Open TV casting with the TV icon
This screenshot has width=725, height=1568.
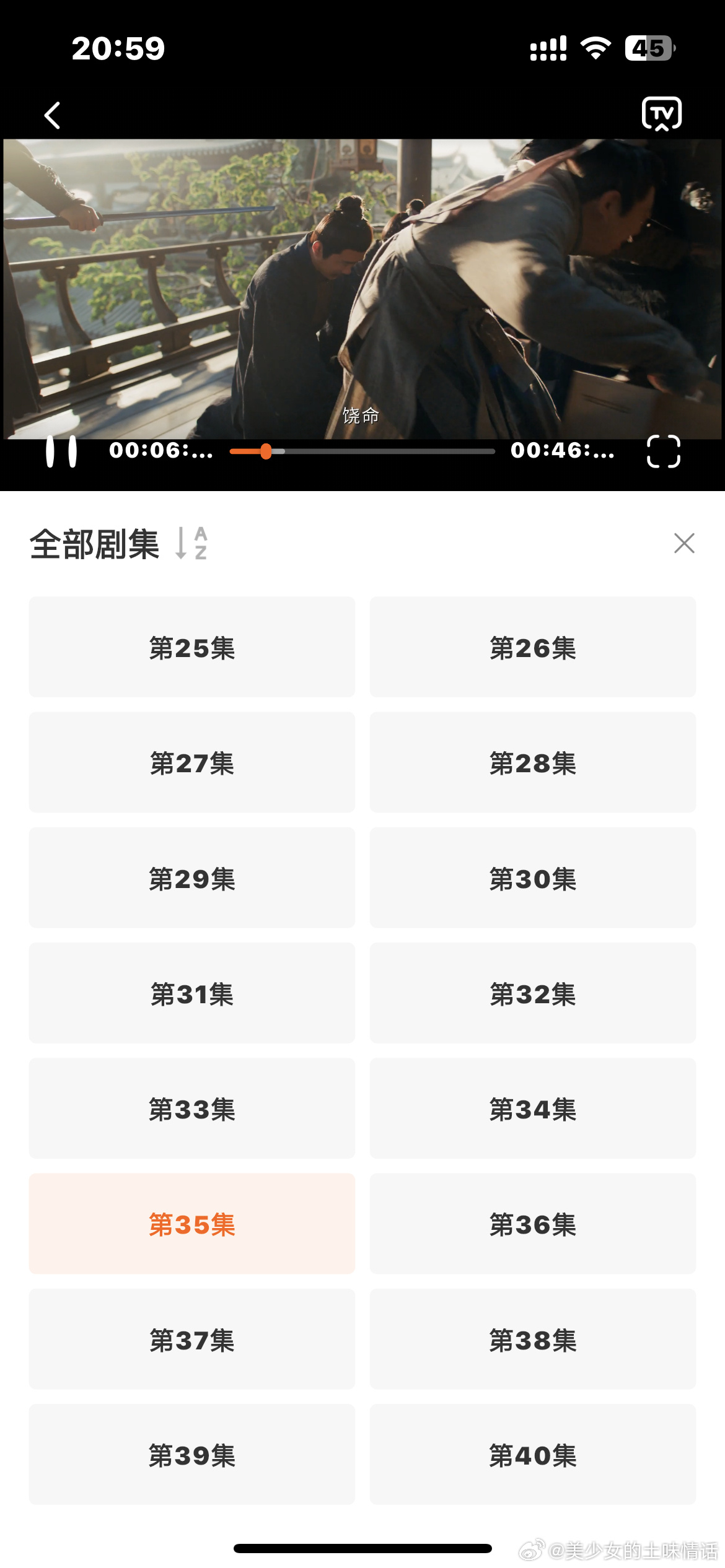click(x=661, y=113)
